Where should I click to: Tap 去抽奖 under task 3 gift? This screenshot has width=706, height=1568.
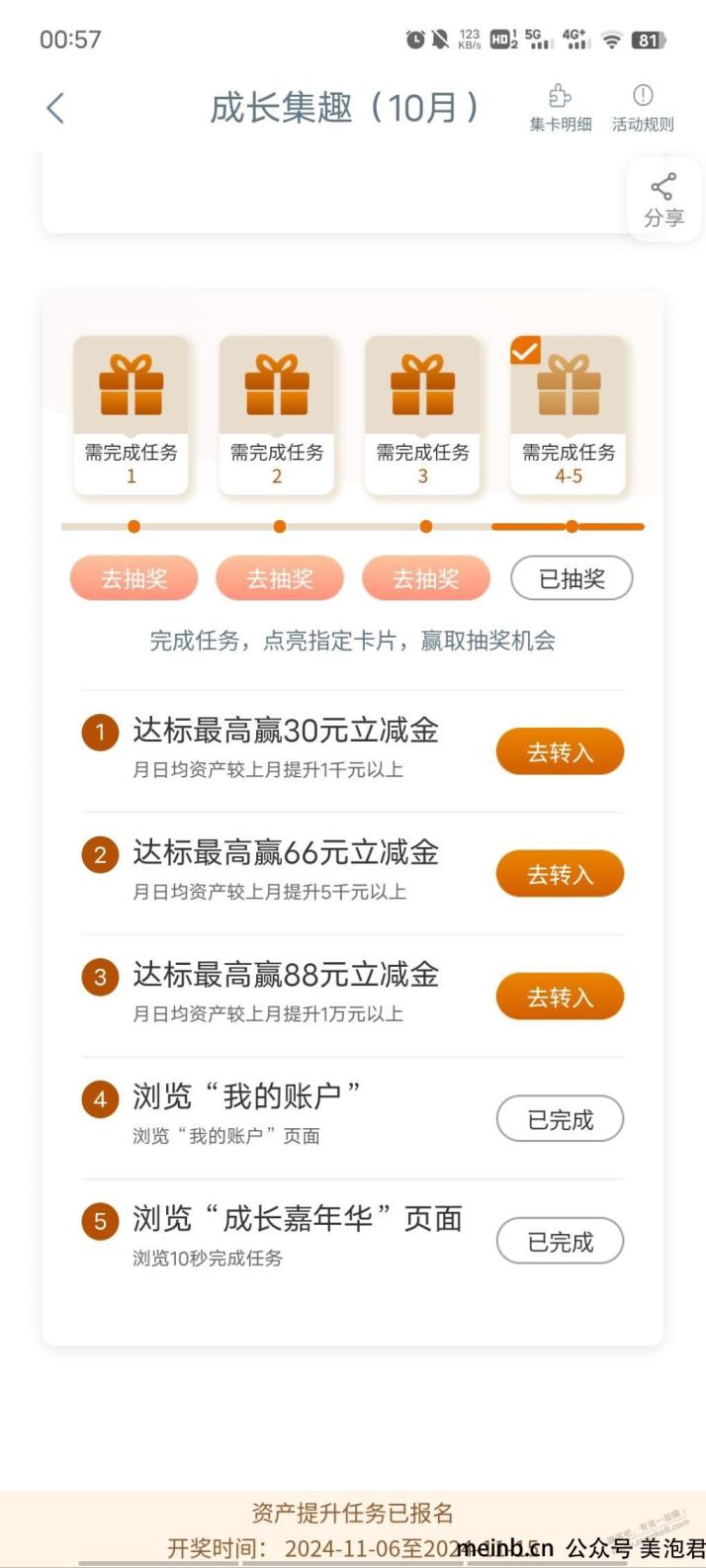(426, 579)
